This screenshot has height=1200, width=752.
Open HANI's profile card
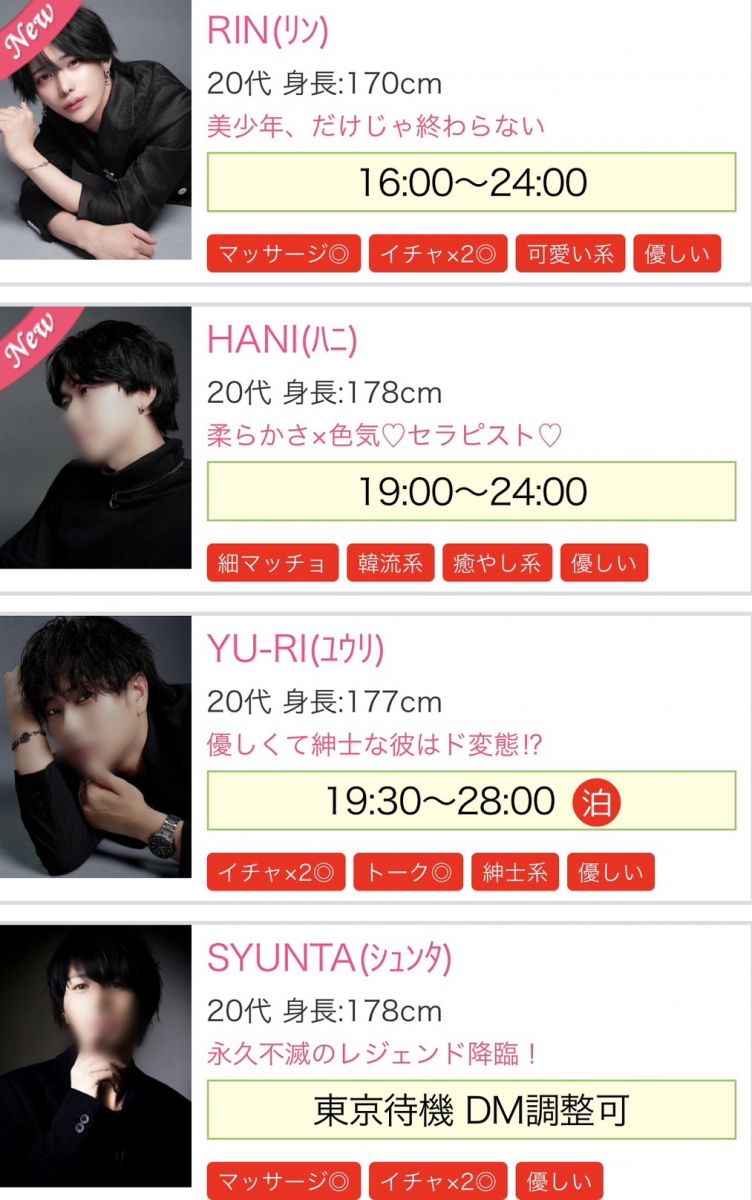point(281,341)
